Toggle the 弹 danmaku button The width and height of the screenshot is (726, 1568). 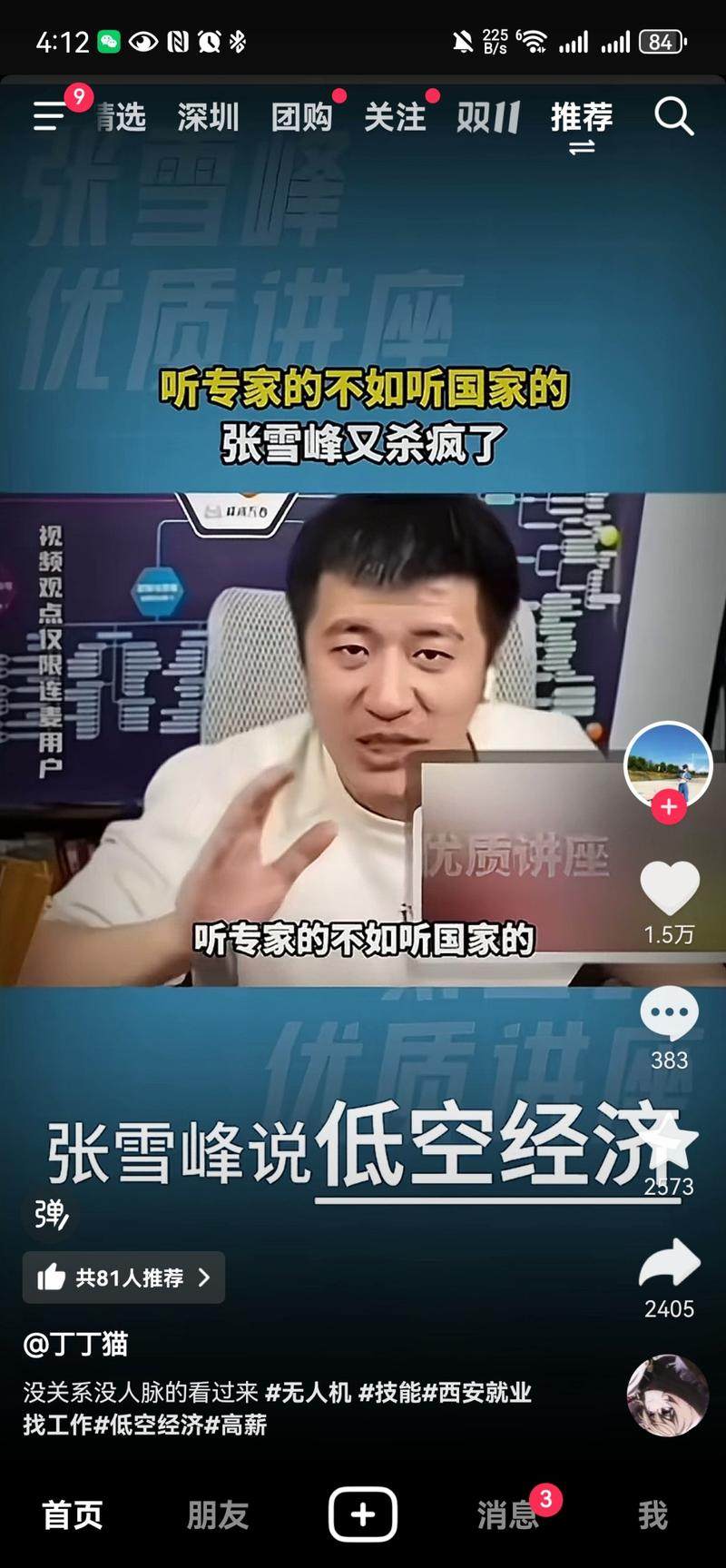pos(50,1214)
